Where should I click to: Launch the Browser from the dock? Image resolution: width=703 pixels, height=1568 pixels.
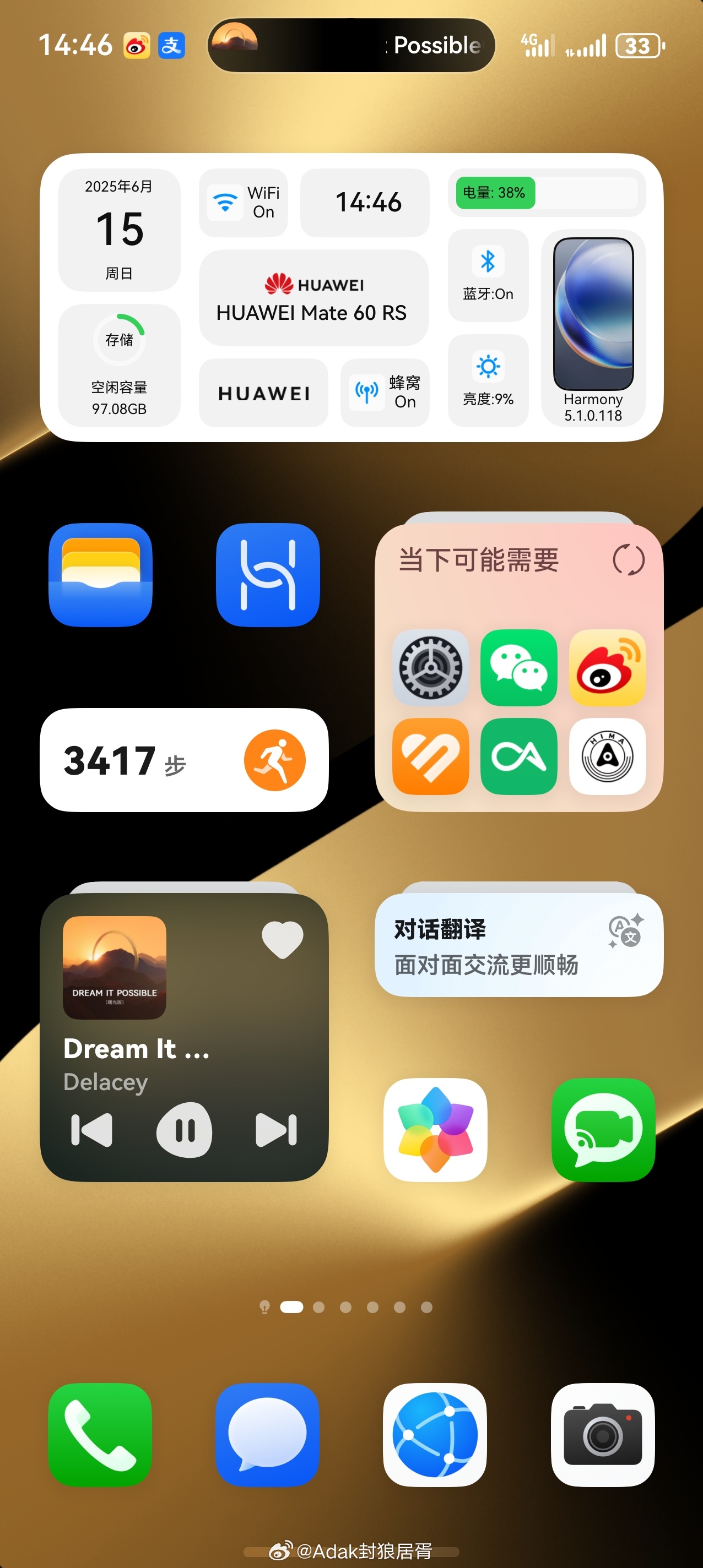click(435, 1435)
